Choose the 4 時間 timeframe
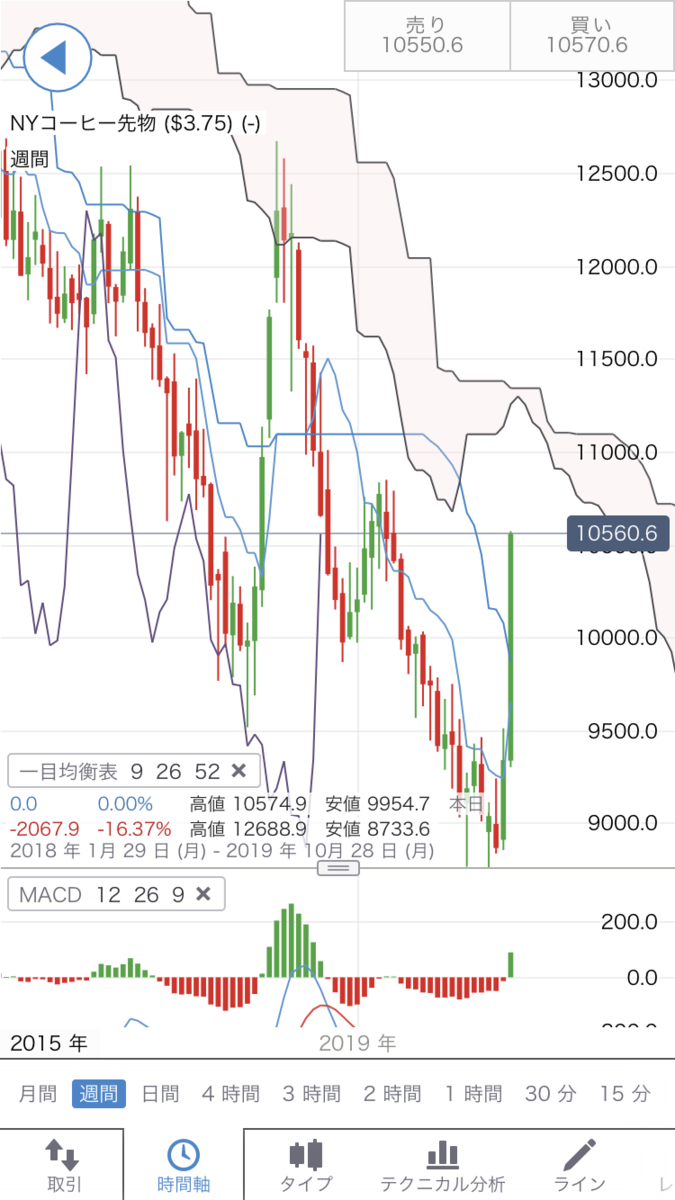Screen dimensions: 675x1200 tap(231, 1094)
